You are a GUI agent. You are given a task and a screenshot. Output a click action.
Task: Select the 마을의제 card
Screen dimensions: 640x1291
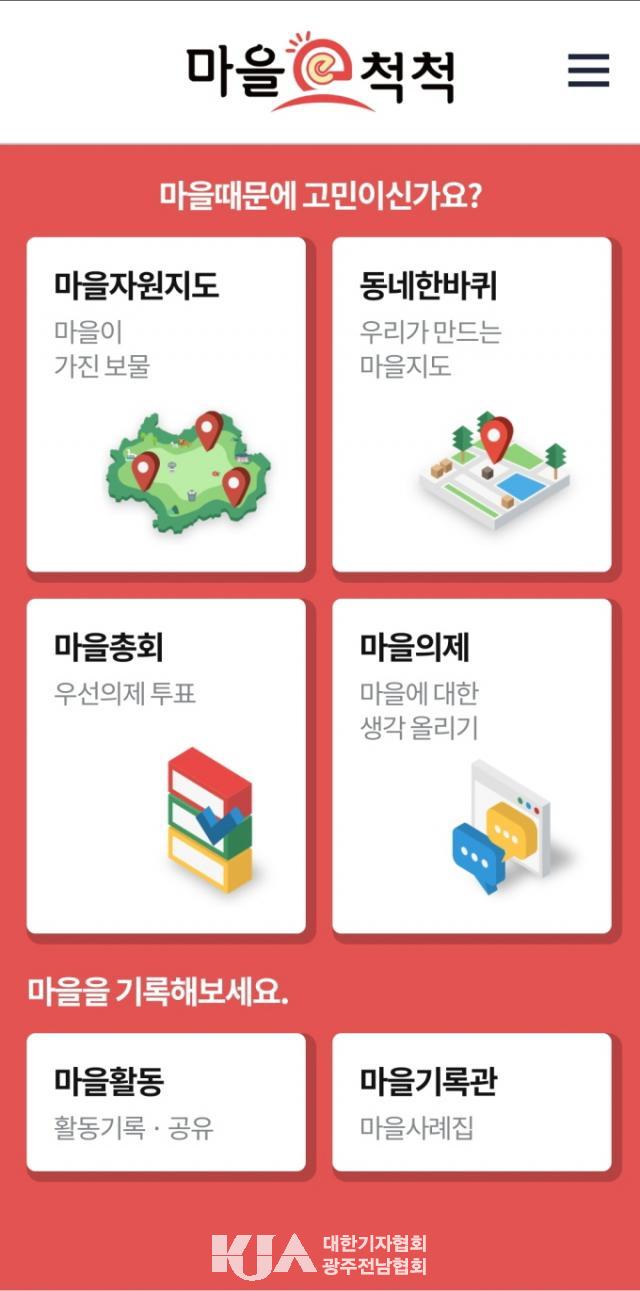point(471,766)
